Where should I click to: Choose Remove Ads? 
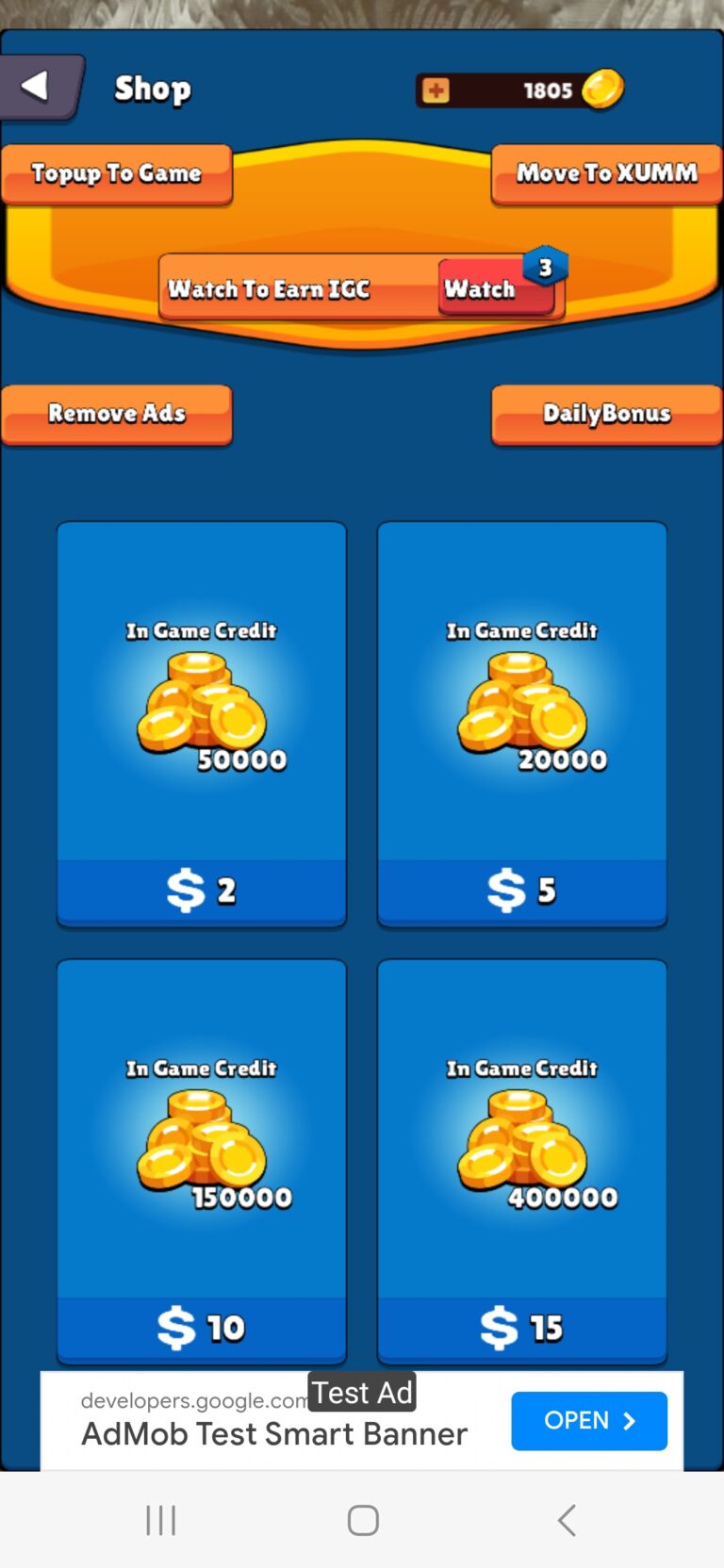117,415
